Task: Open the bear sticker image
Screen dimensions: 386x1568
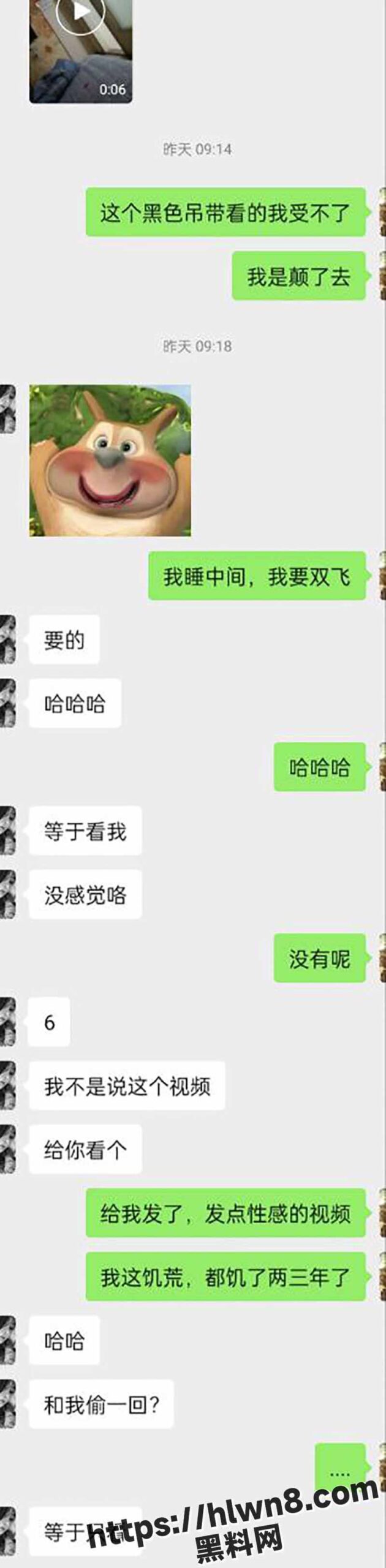Action: pos(110,460)
